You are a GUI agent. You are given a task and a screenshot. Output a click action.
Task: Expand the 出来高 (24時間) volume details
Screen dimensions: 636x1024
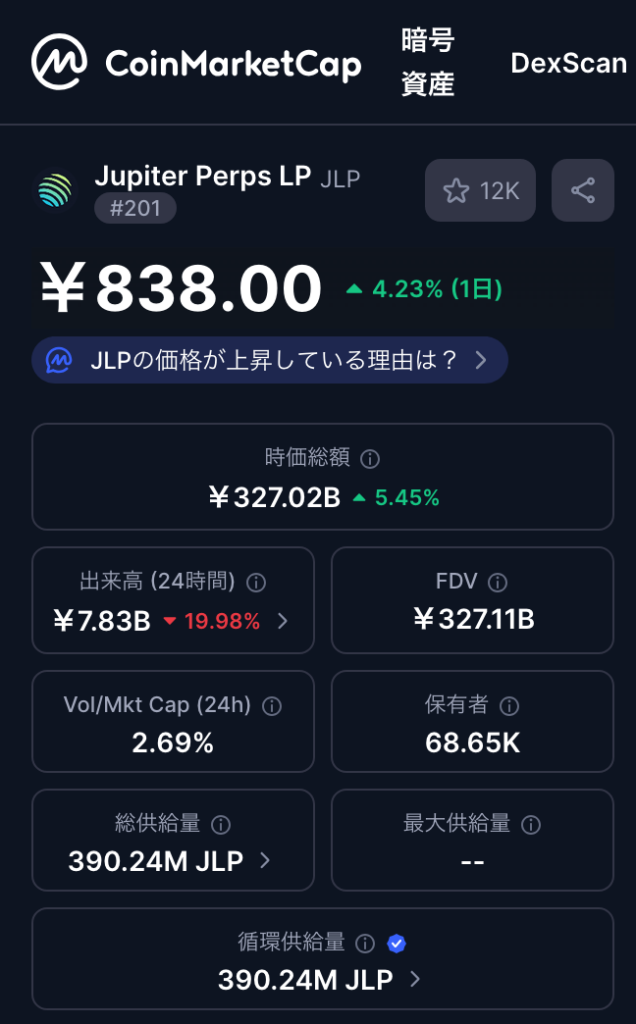click(x=282, y=621)
